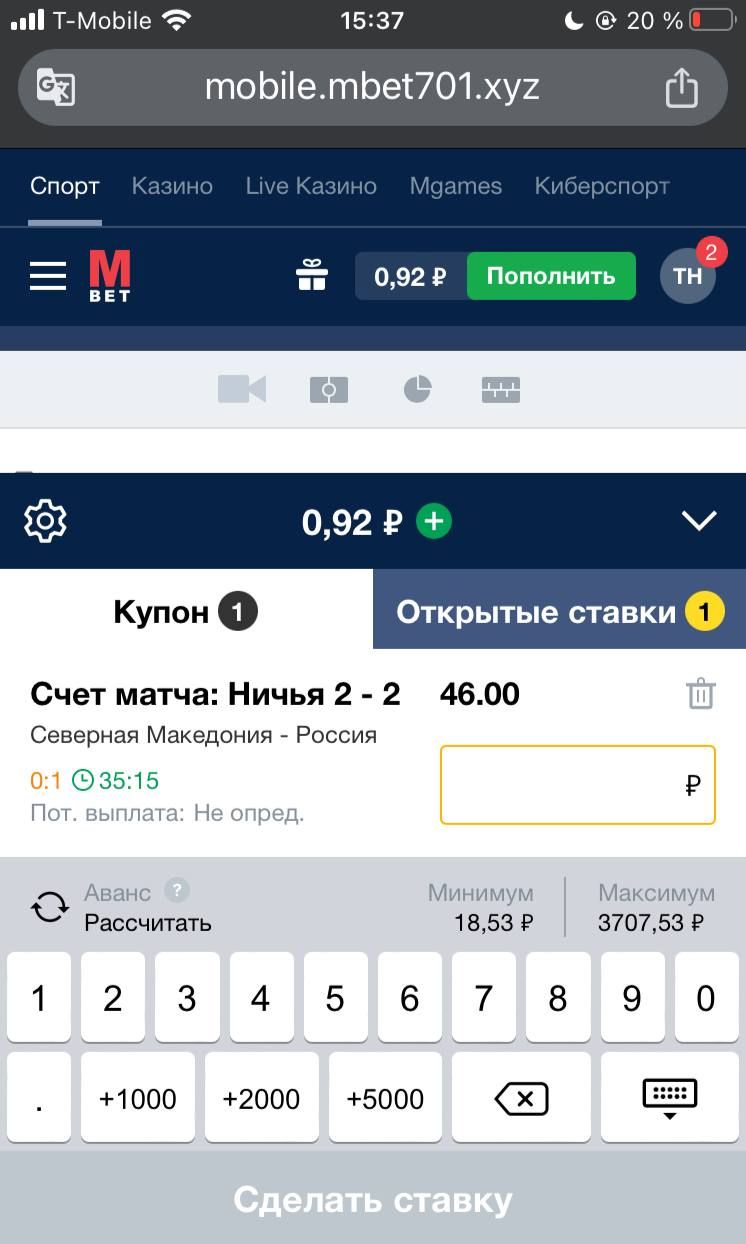Image resolution: width=746 pixels, height=1244 pixels.
Task: Switch to the Live Казино tab
Action: point(311,186)
